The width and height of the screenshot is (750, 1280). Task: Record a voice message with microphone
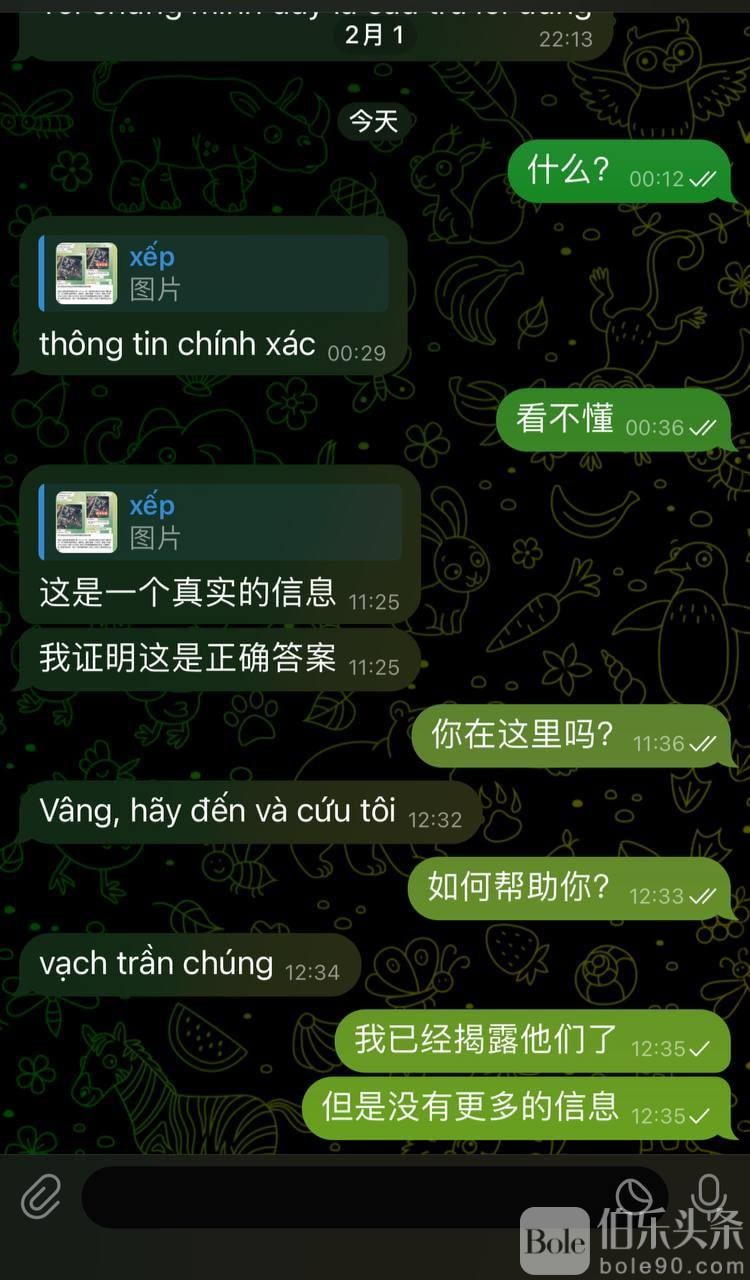708,1194
